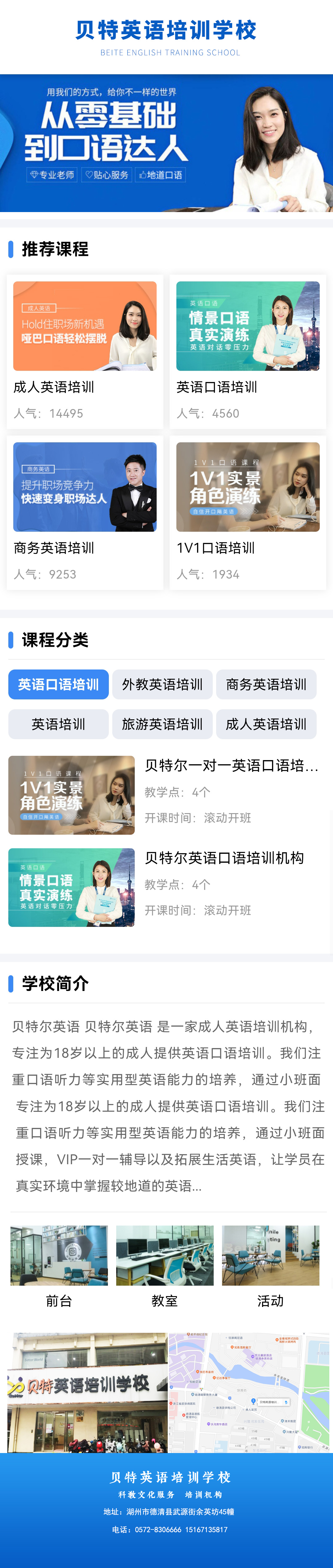Select the 成人英语培训 category tab
The height and width of the screenshot is (1568, 333).
point(266,724)
